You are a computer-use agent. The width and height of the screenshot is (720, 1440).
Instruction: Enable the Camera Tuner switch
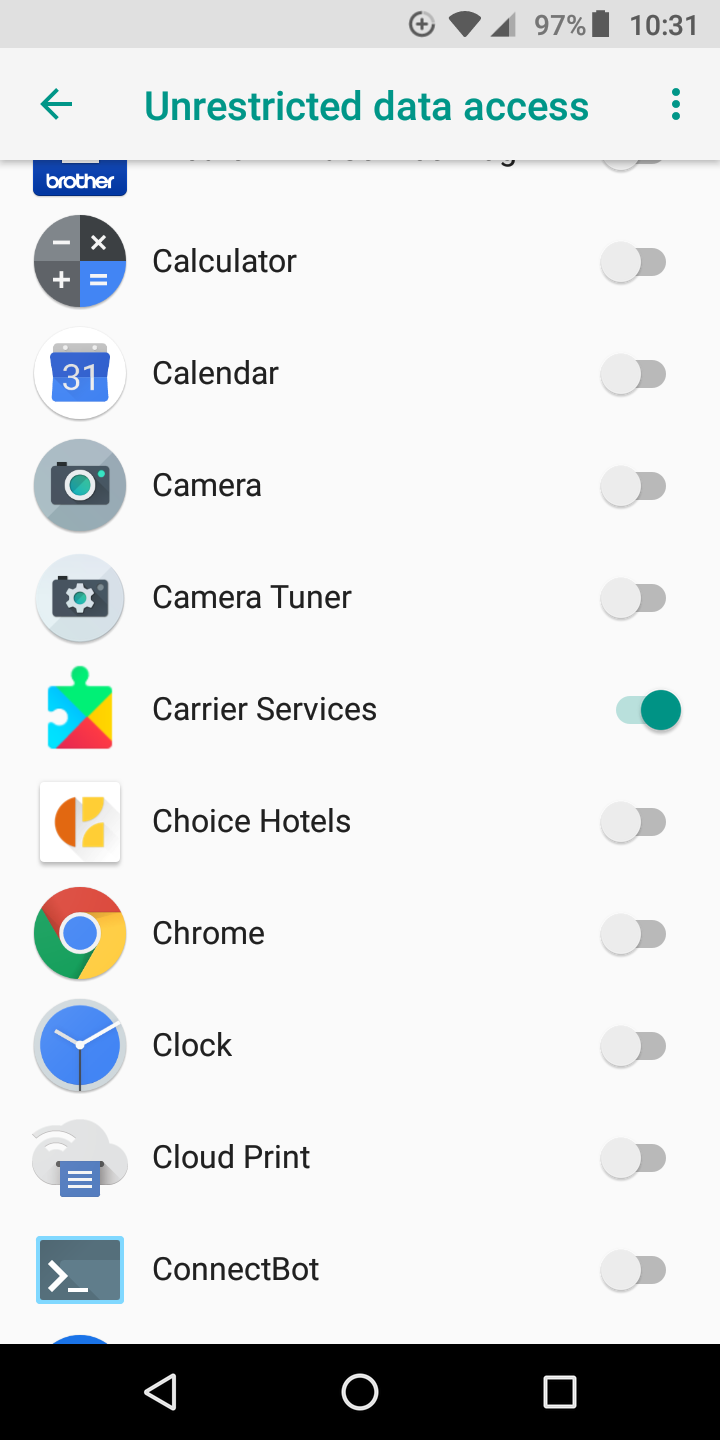tap(634, 598)
